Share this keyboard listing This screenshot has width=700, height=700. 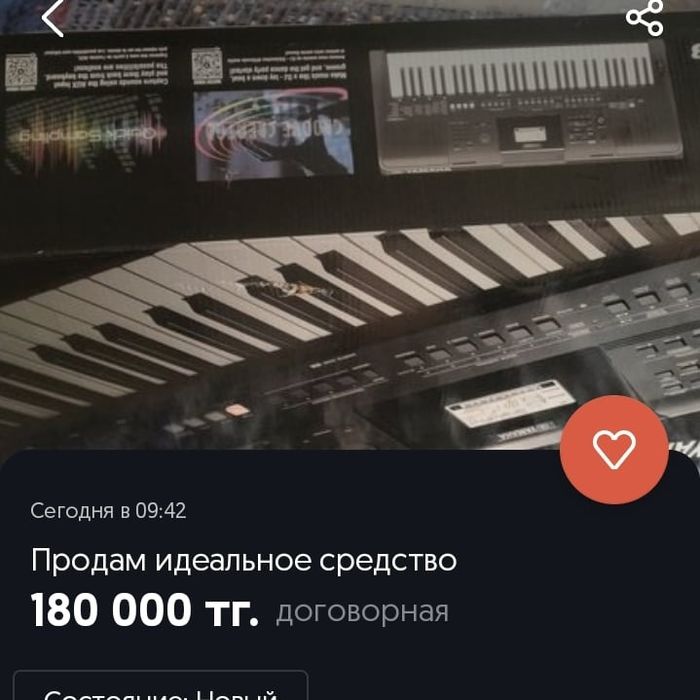point(644,17)
